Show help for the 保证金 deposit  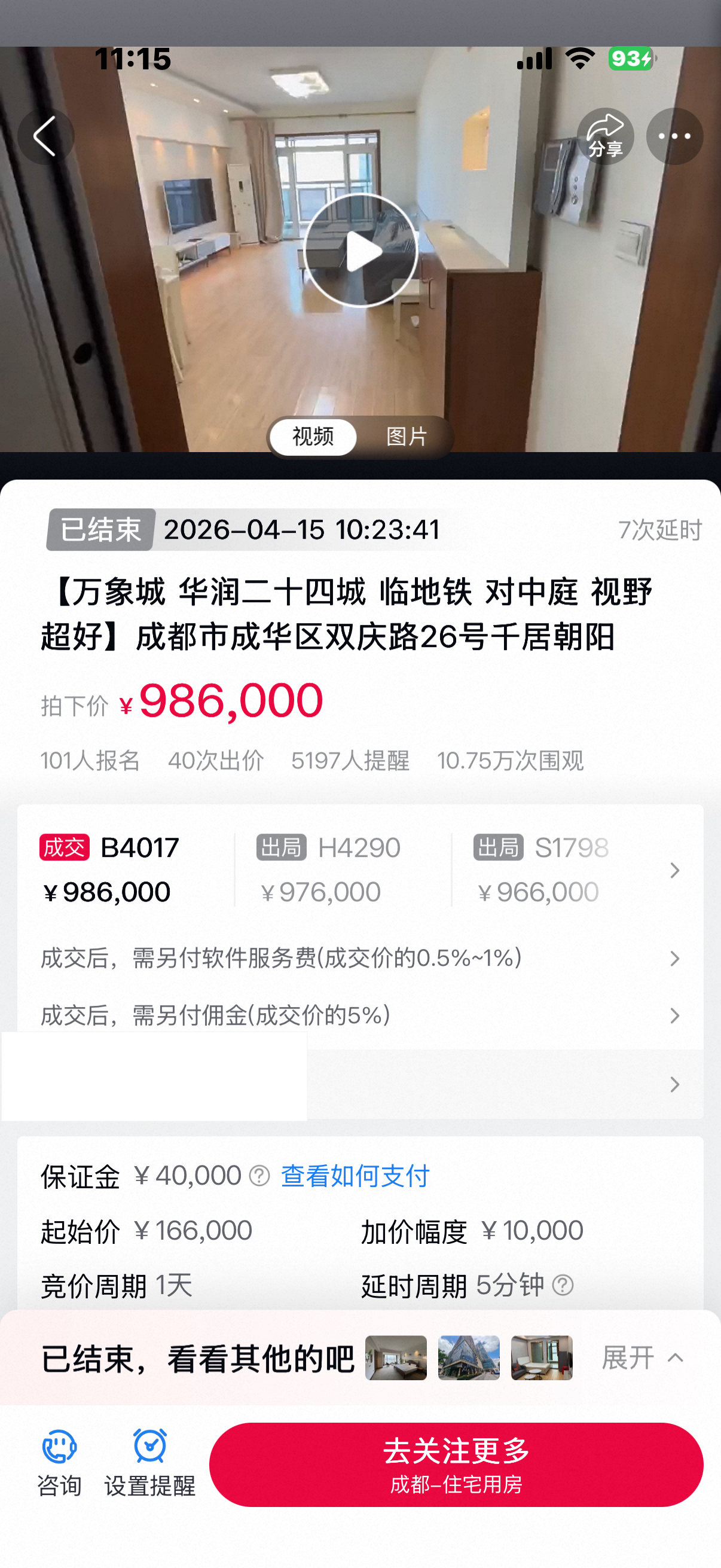[260, 1176]
